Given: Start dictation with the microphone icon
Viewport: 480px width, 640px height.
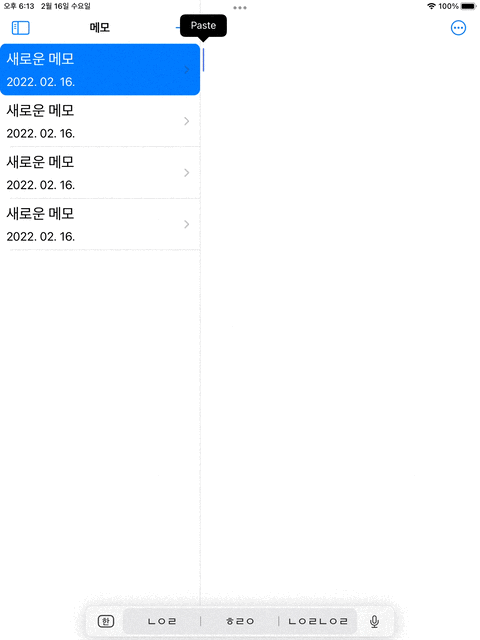Looking at the screenshot, I should (x=374, y=621).
